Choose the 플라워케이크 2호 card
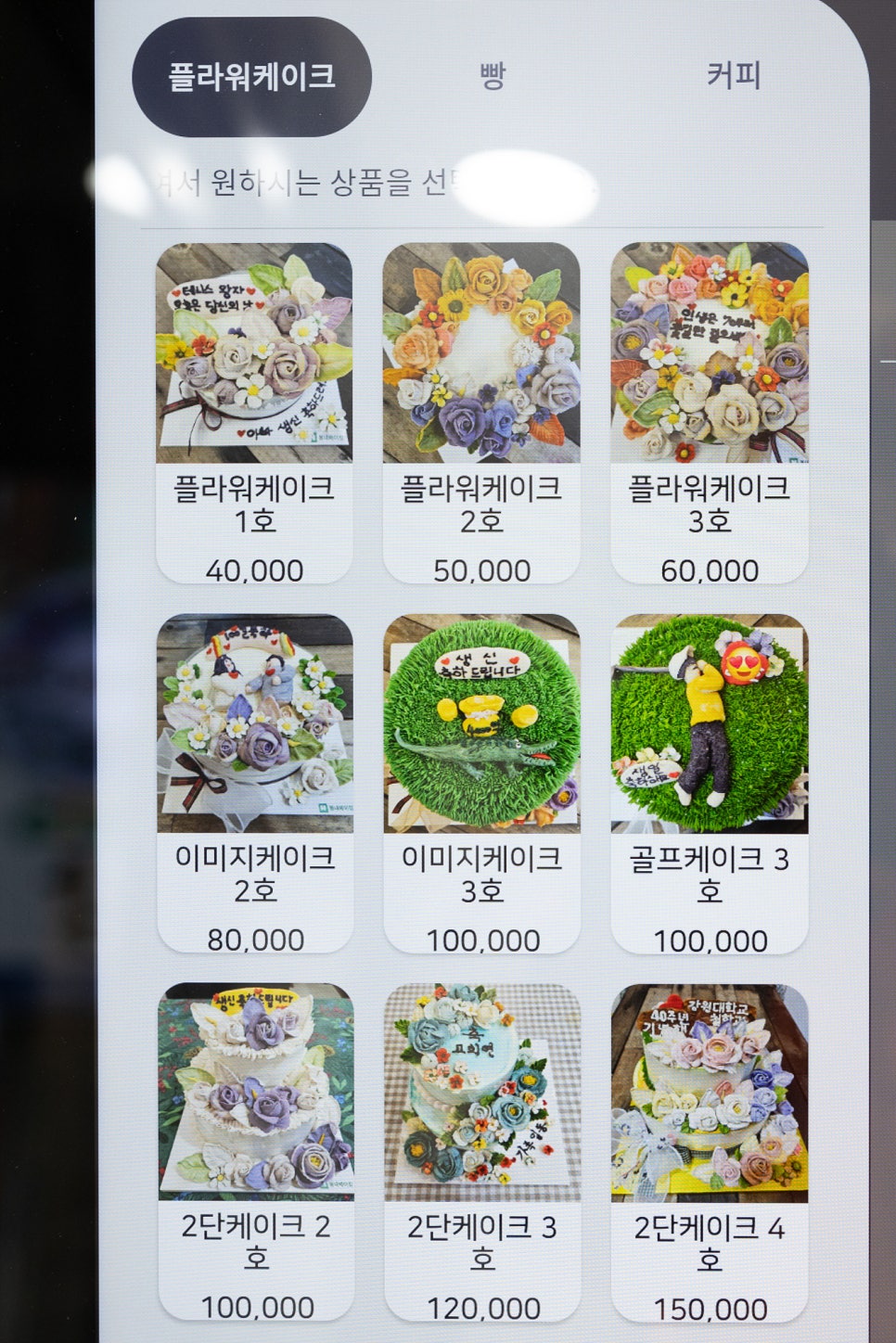 point(481,413)
